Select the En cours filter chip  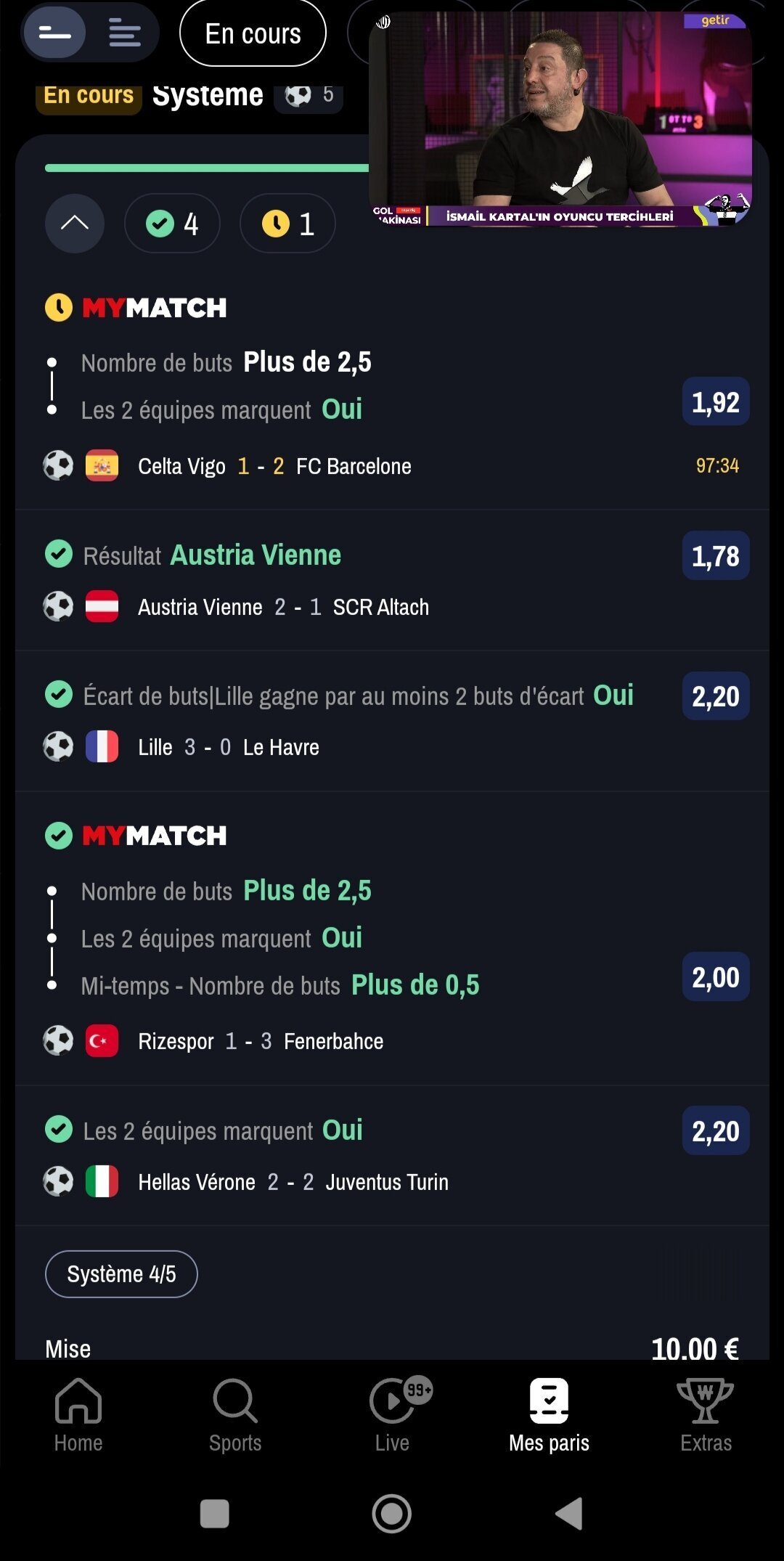click(253, 33)
